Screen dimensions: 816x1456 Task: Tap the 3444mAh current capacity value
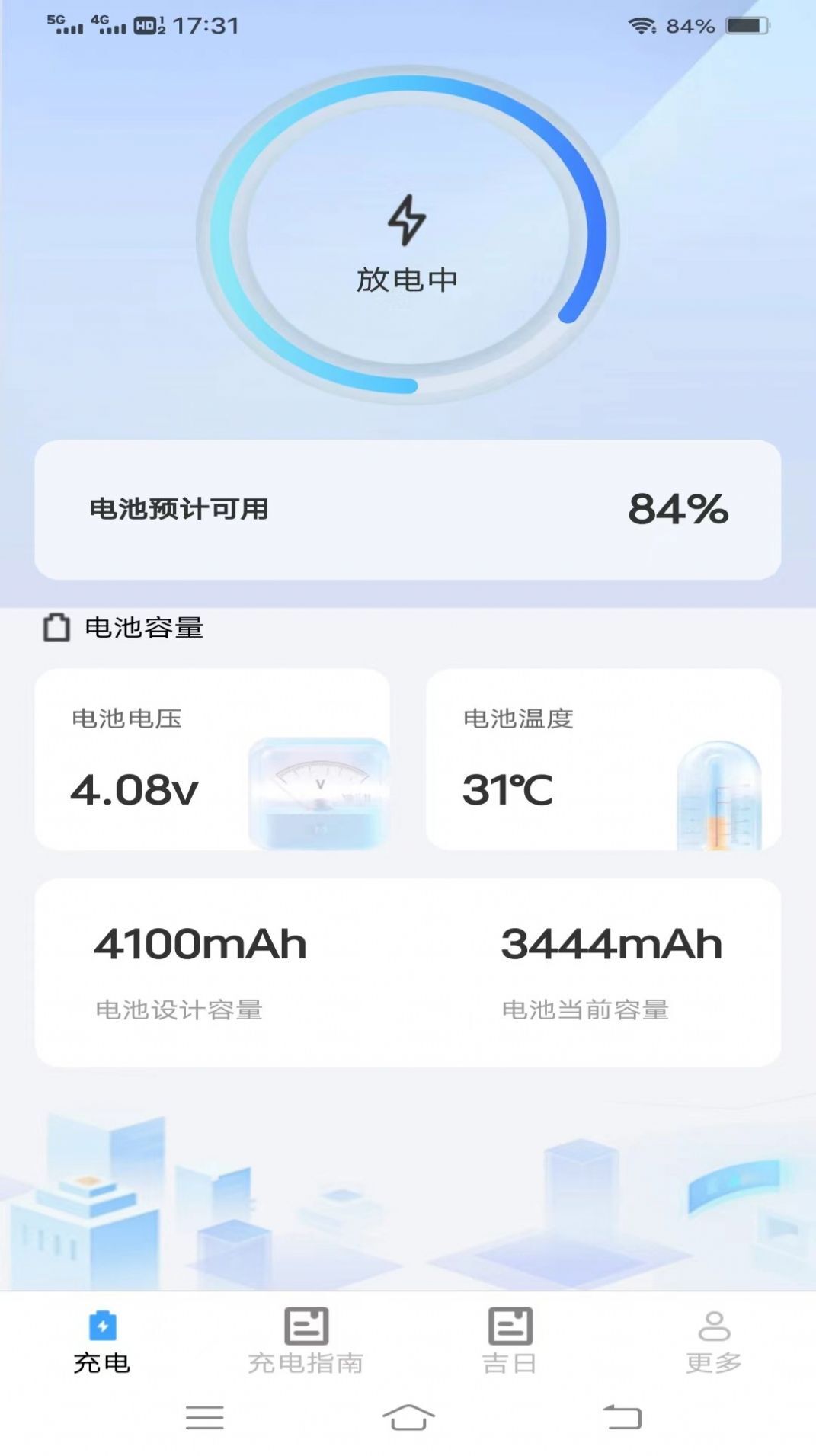(610, 943)
